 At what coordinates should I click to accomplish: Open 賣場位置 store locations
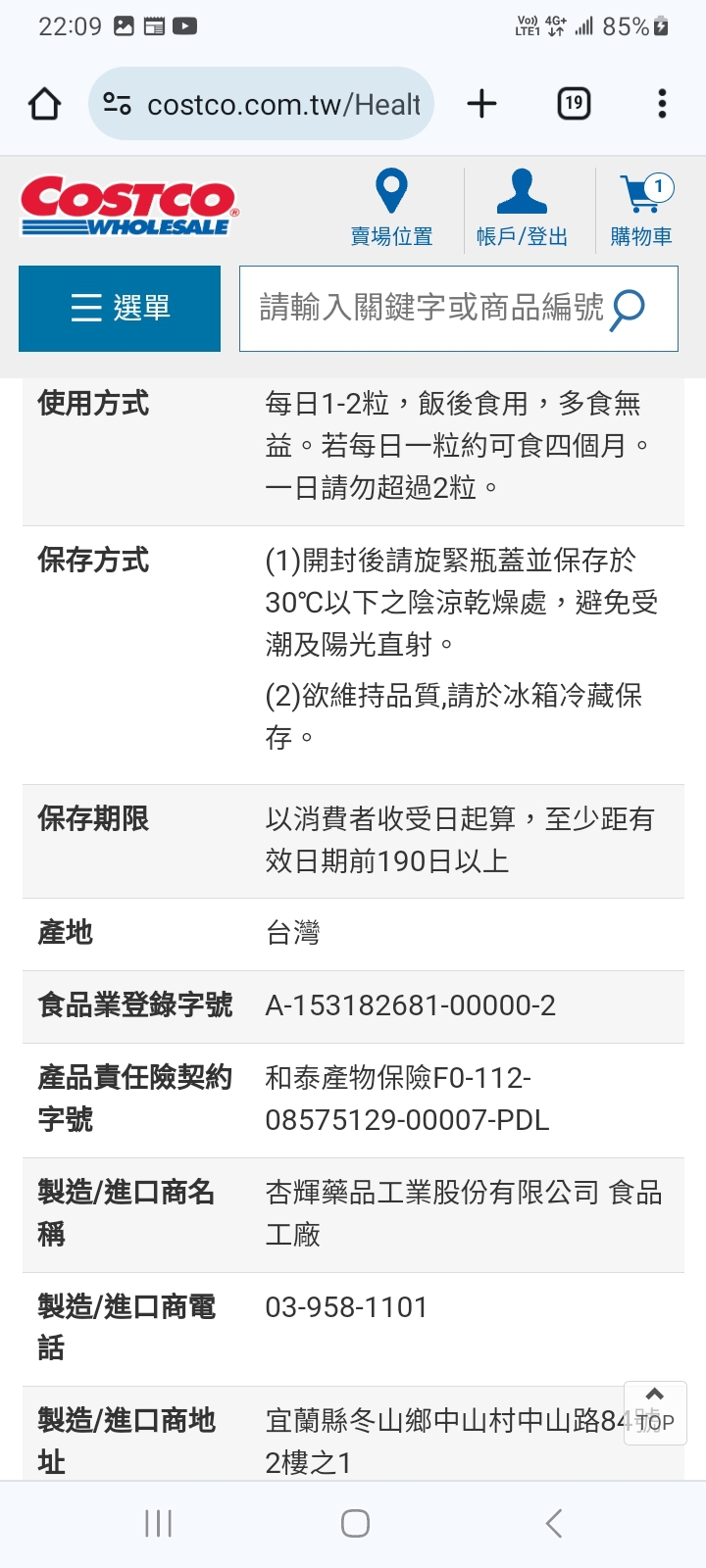coord(392,208)
